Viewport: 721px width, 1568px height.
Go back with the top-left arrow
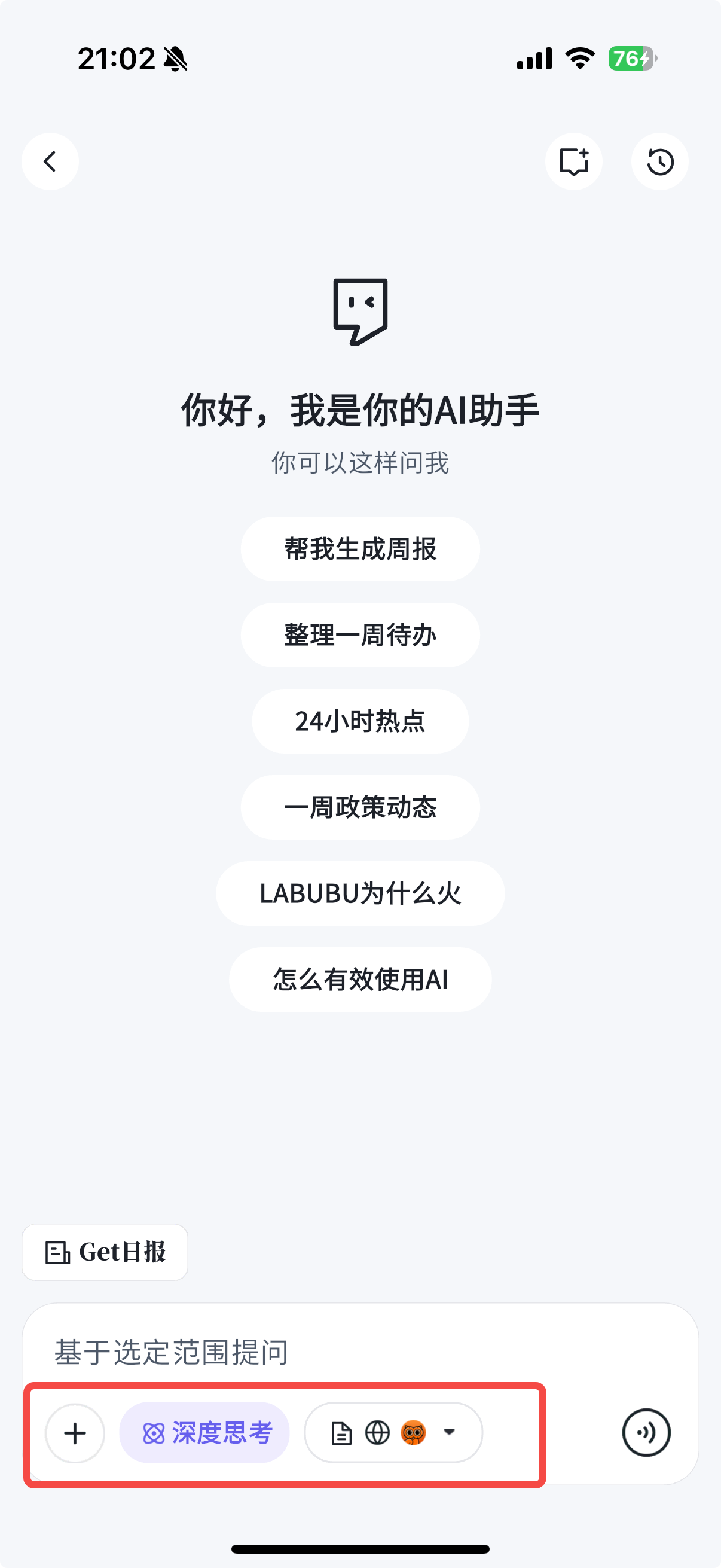click(x=50, y=162)
